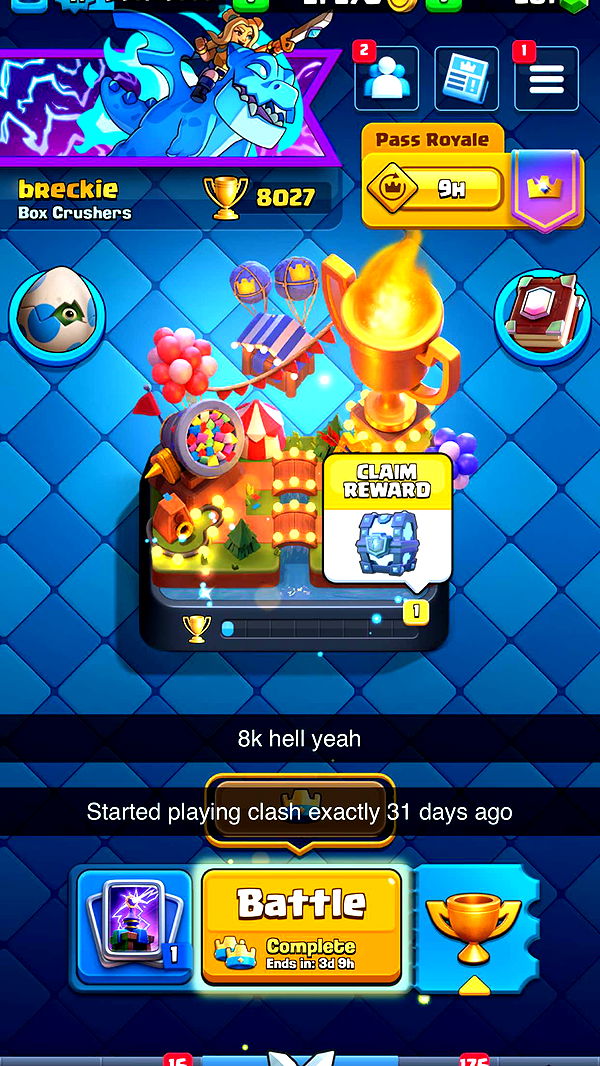Open the dragon egg icon
600x1066 pixels.
click(x=56, y=315)
